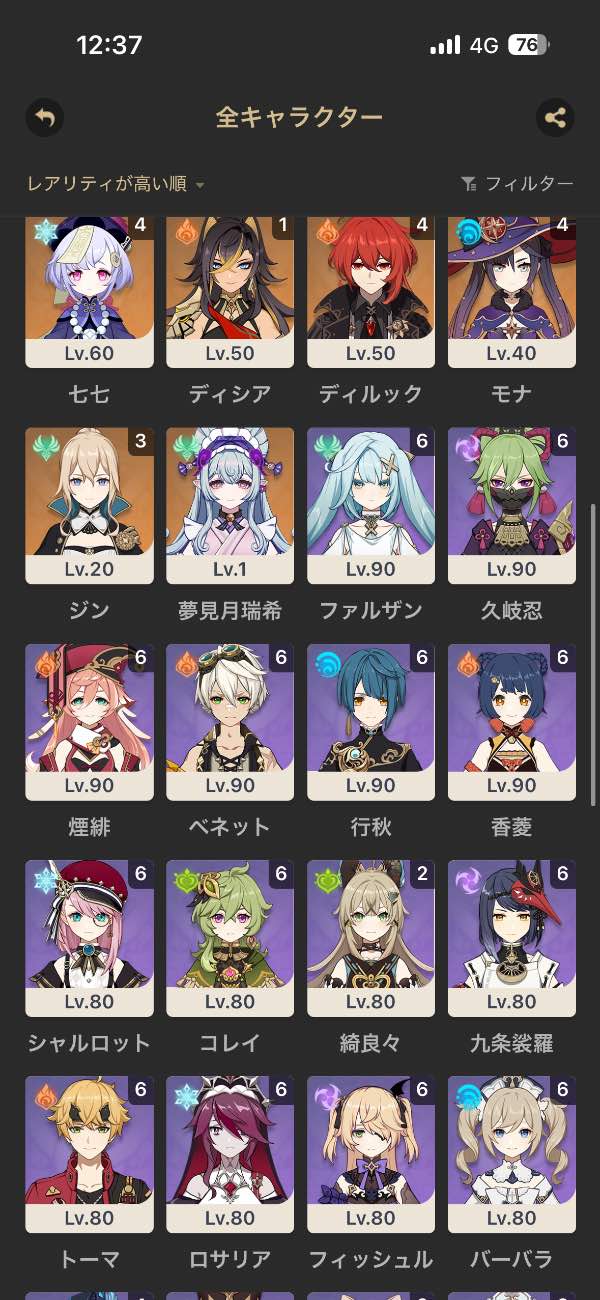This screenshot has width=600, height=1300.
Task: Open the ファルザン character card
Action: click(371, 505)
